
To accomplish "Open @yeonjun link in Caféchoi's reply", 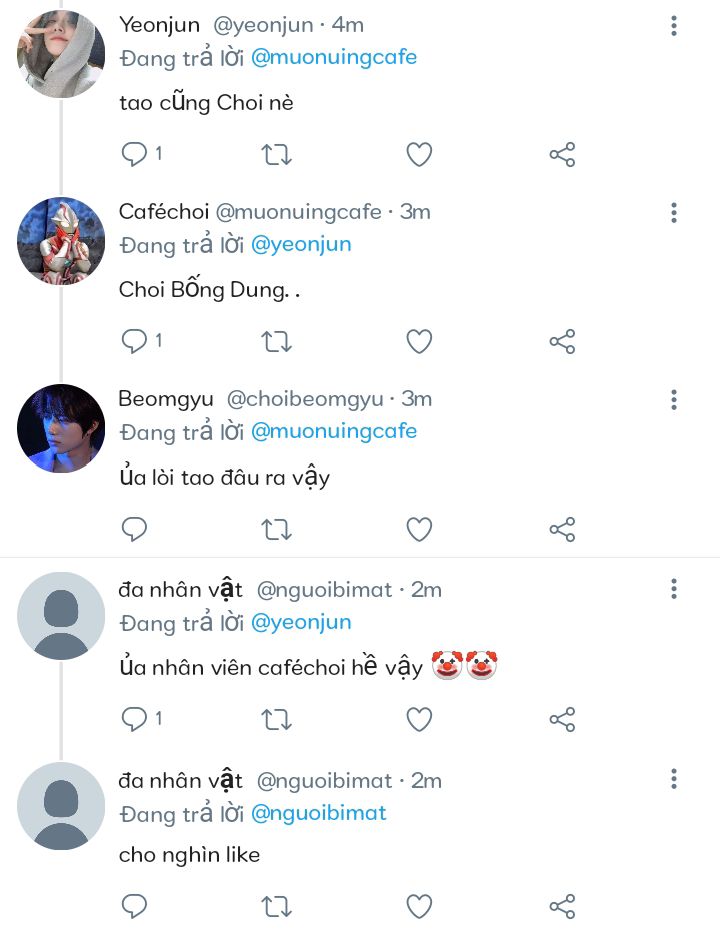I will (301, 244).
